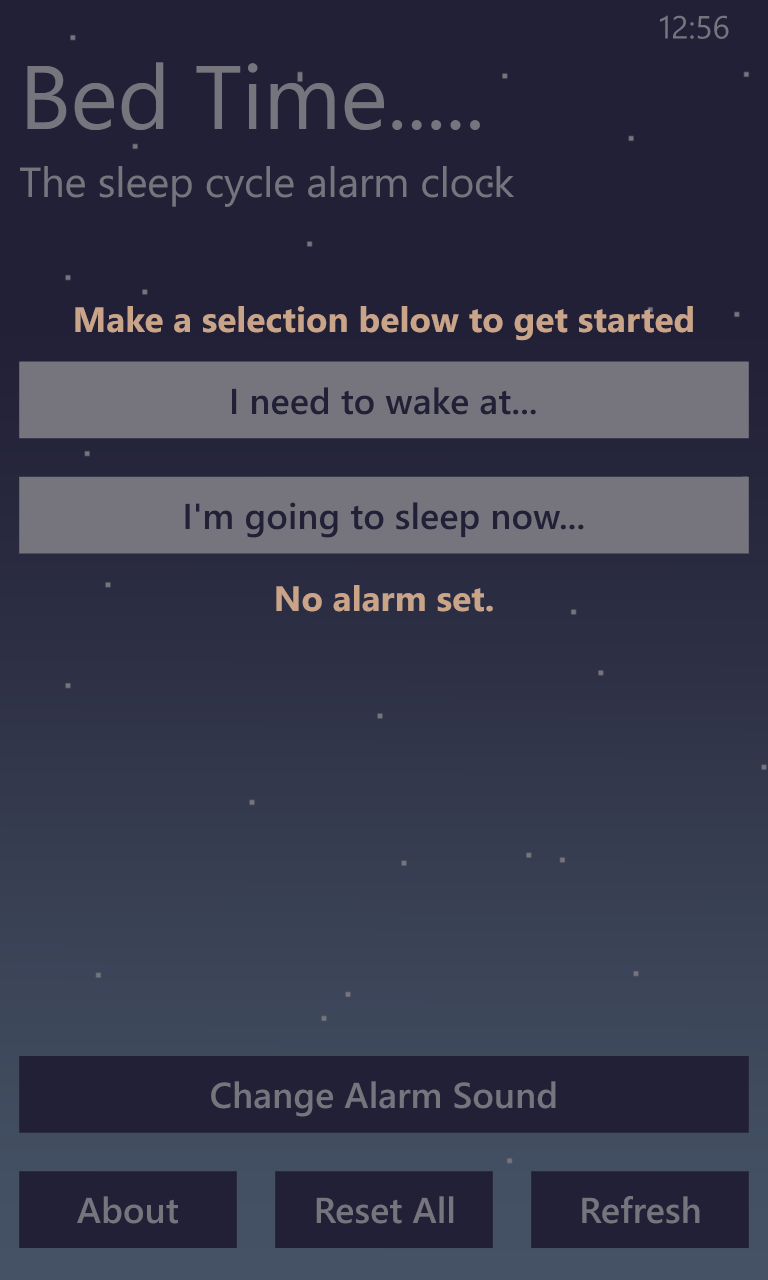The image size is (768, 1280).
Task: Select 'I need to wake at...' option
Action: 384,400
